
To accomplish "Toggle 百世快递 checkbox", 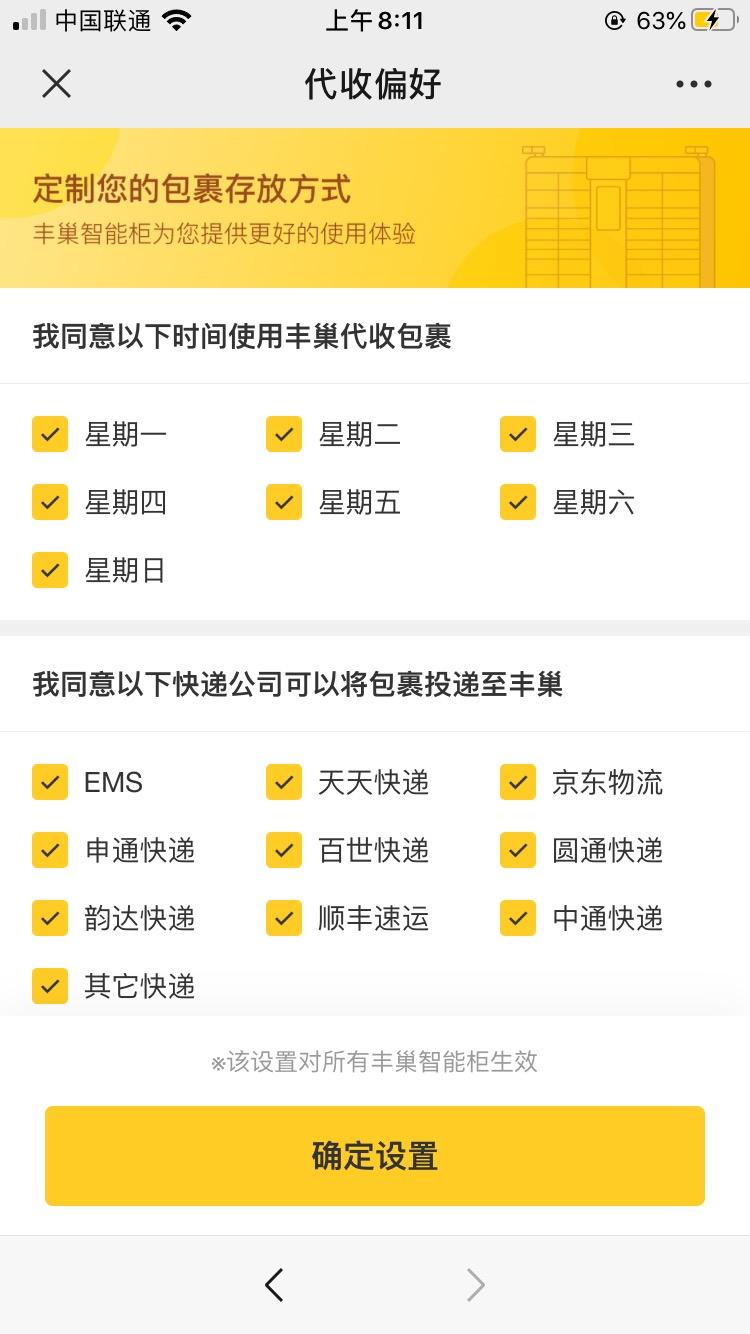I will tap(284, 850).
